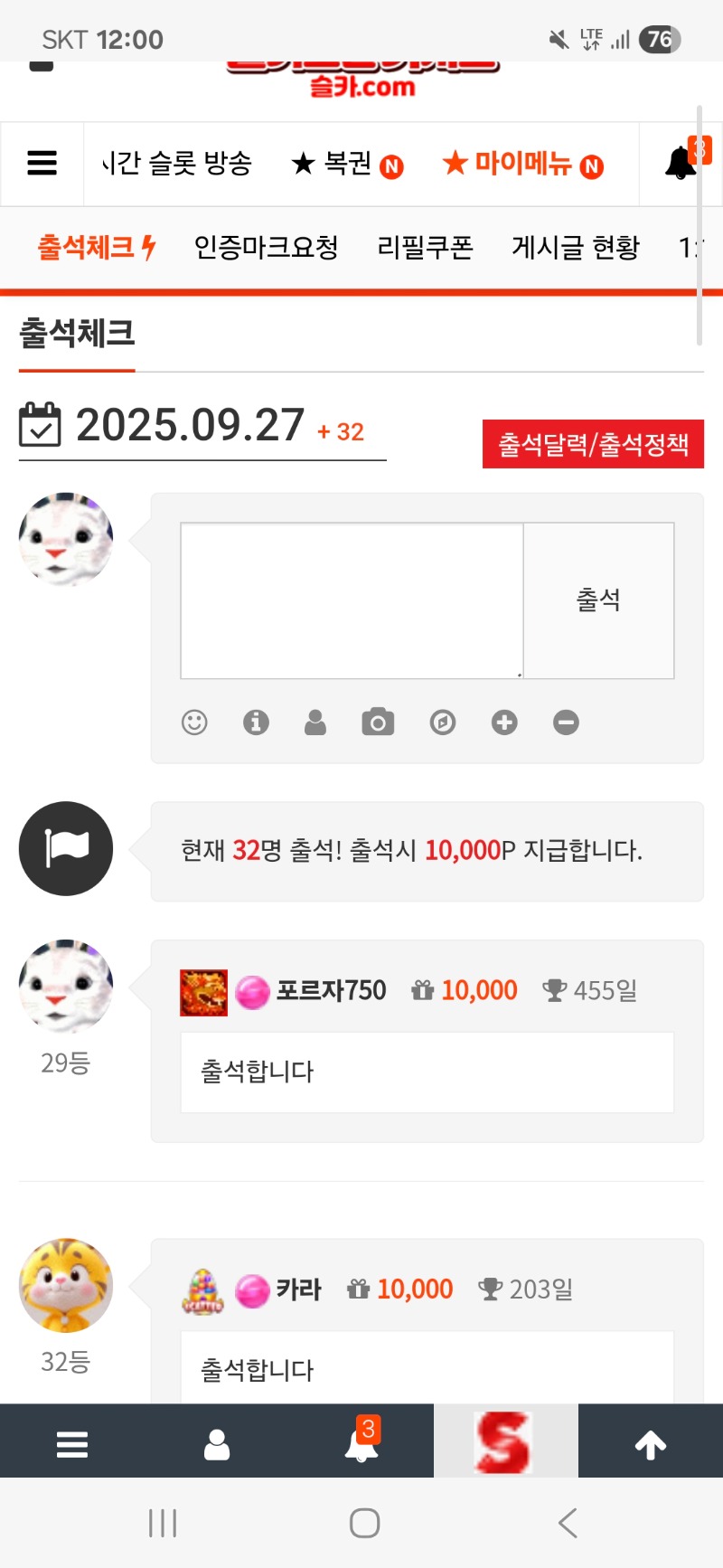Open the emoticon smiley picker
Screen dimensions: 723x1568
point(194,723)
